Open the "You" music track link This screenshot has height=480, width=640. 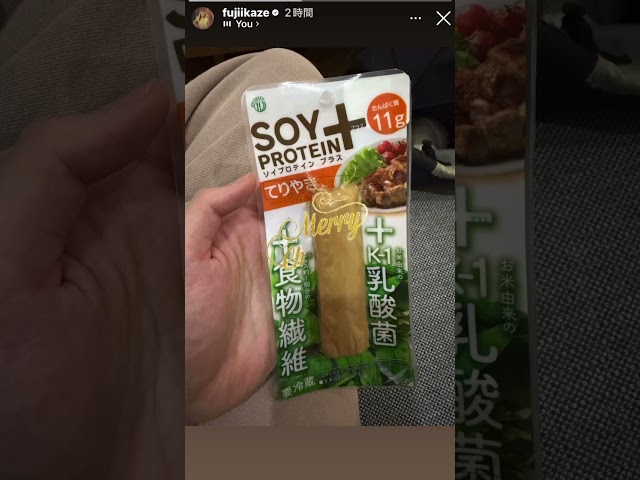[245, 24]
